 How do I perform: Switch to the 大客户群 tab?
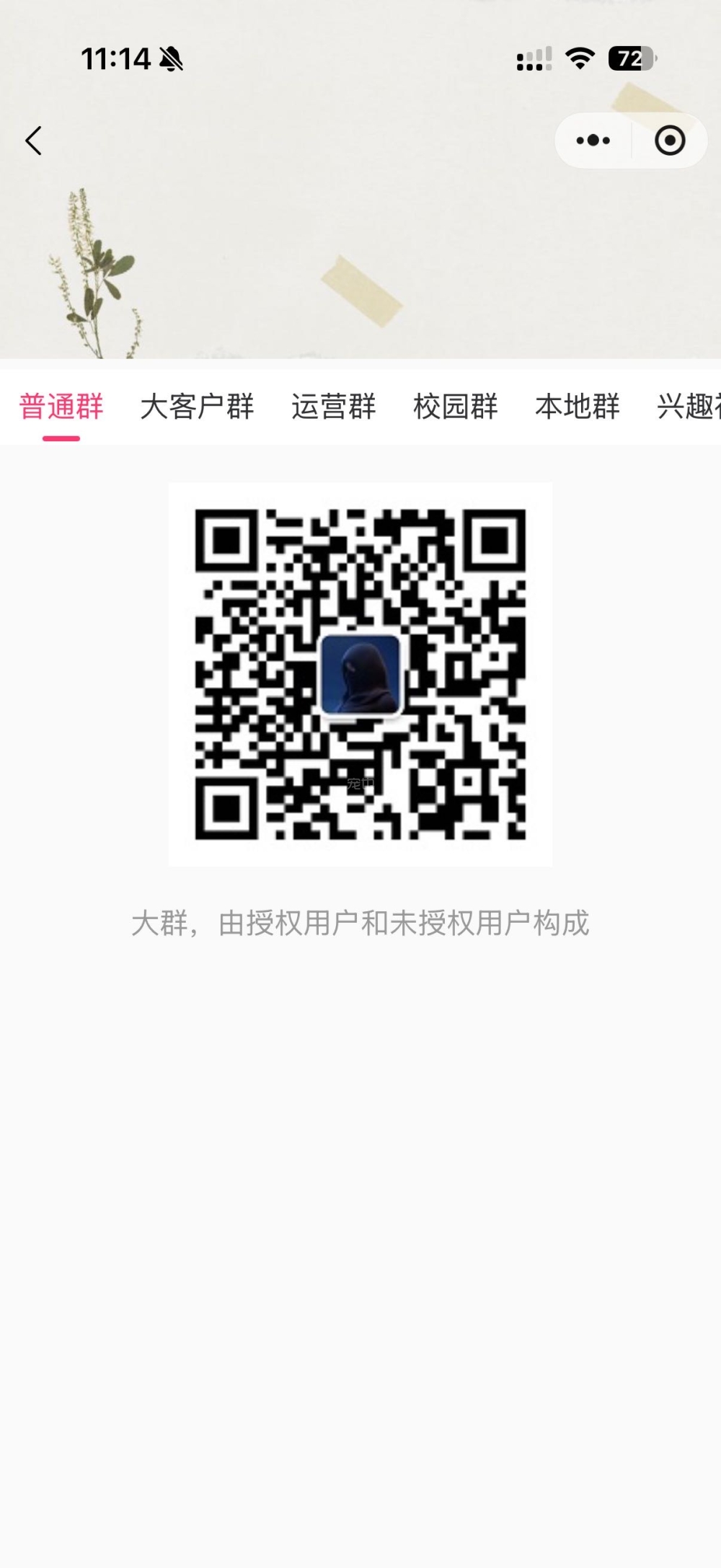[x=197, y=407]
